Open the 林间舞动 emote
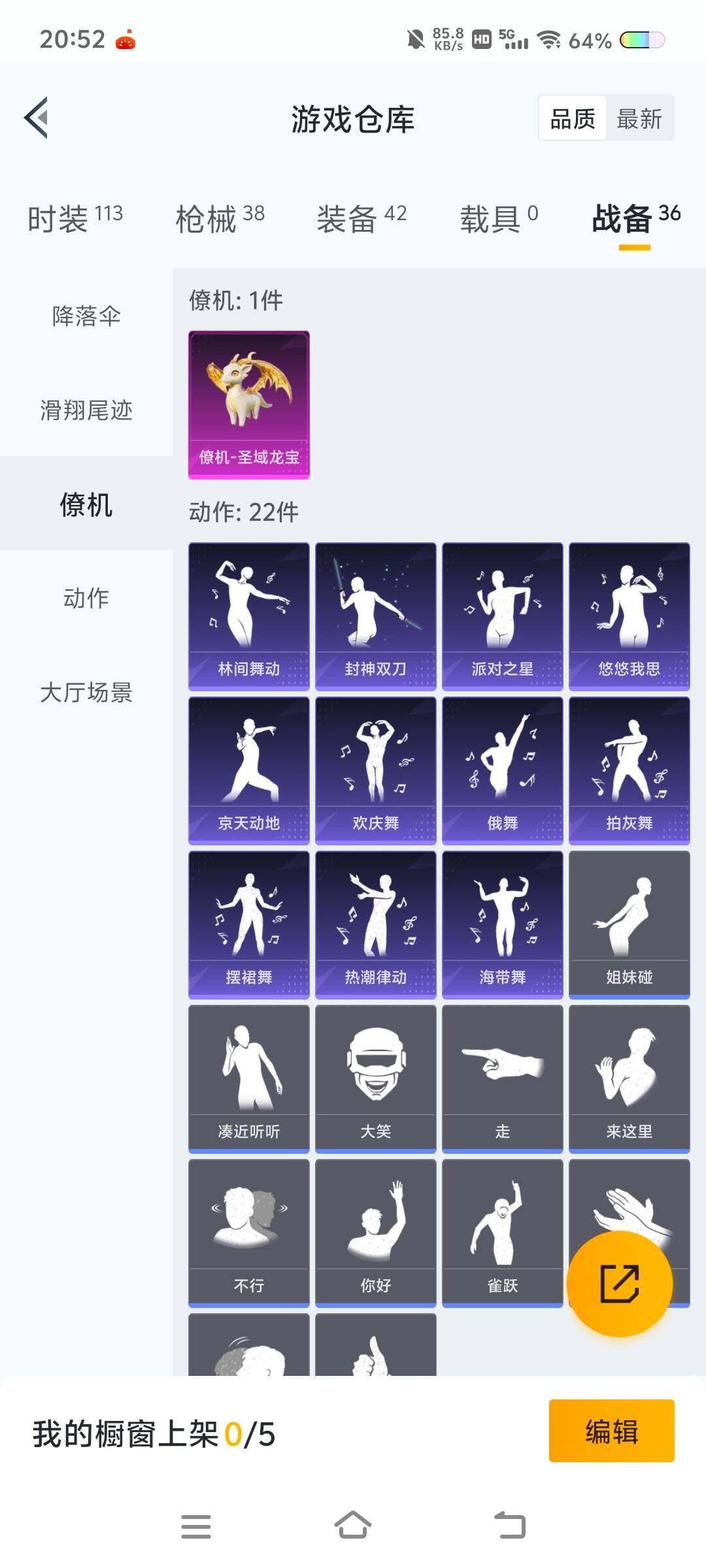Image resolution: width=706 pixels, height=1568 pixels. point(249,615)
